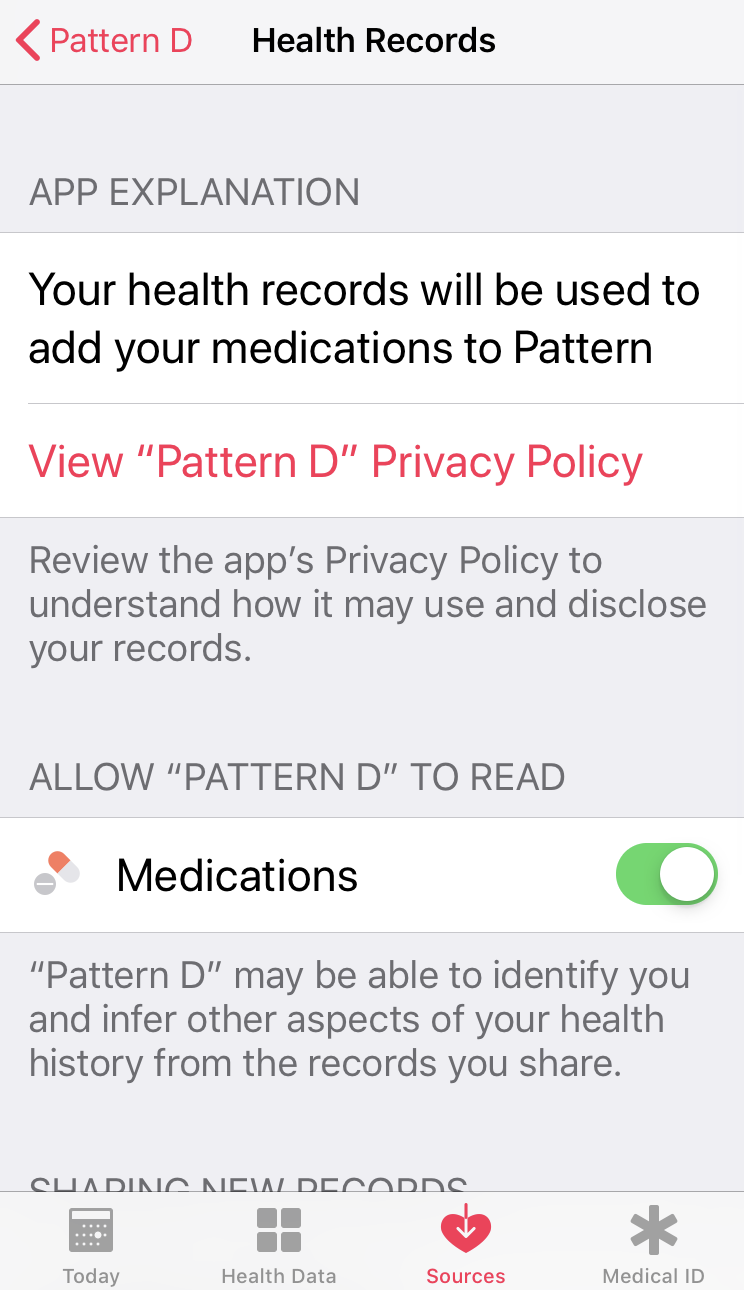This screenshot has height=1290, width=744.
Task: Open the Health Data tab
Action: (x=278, y=1243)
